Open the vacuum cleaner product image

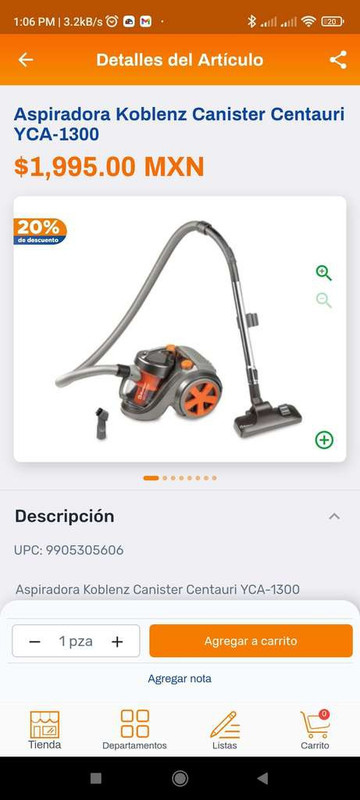coord(179,329)
